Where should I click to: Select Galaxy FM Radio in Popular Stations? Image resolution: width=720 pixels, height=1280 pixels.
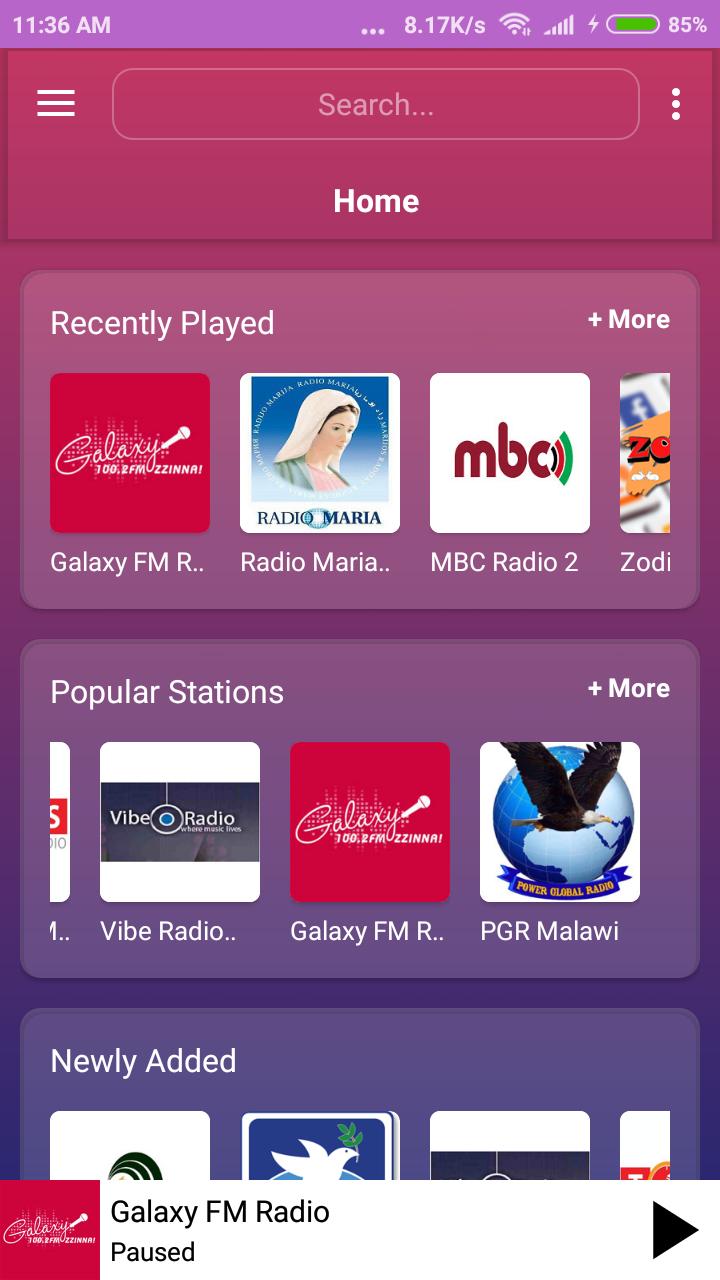pos(370,822)
